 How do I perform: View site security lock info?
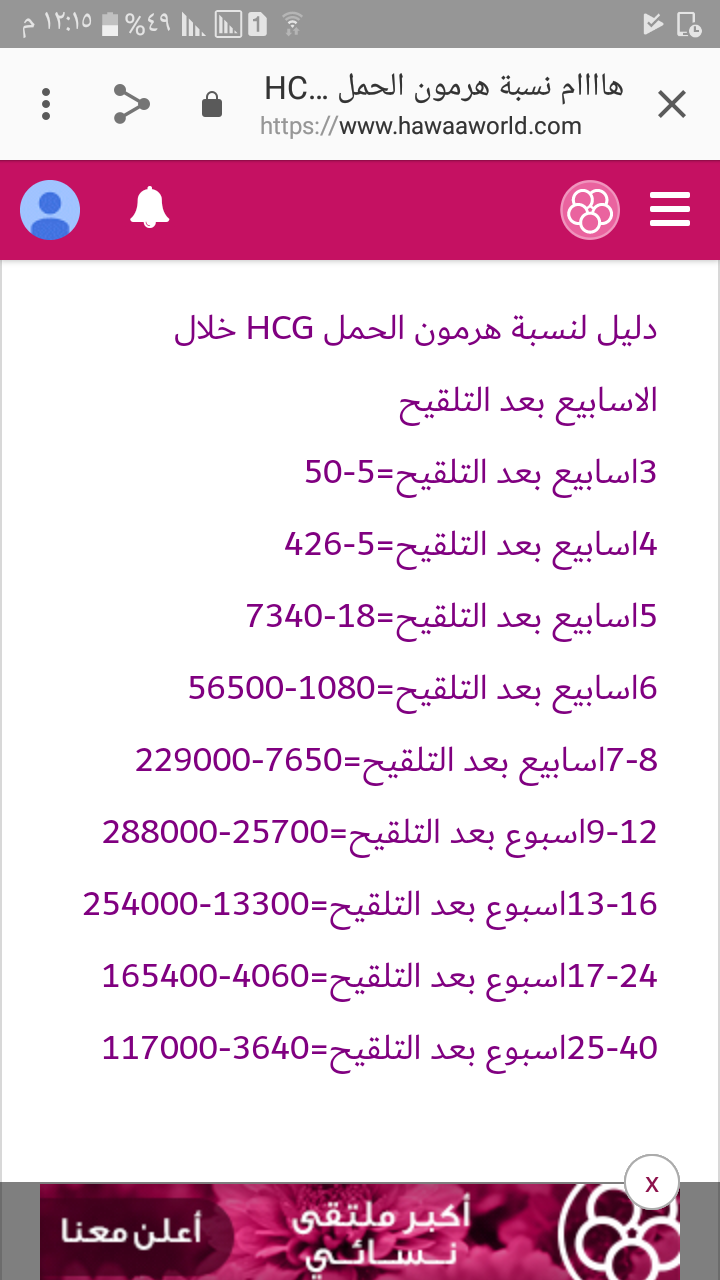(x=211, y=104)
